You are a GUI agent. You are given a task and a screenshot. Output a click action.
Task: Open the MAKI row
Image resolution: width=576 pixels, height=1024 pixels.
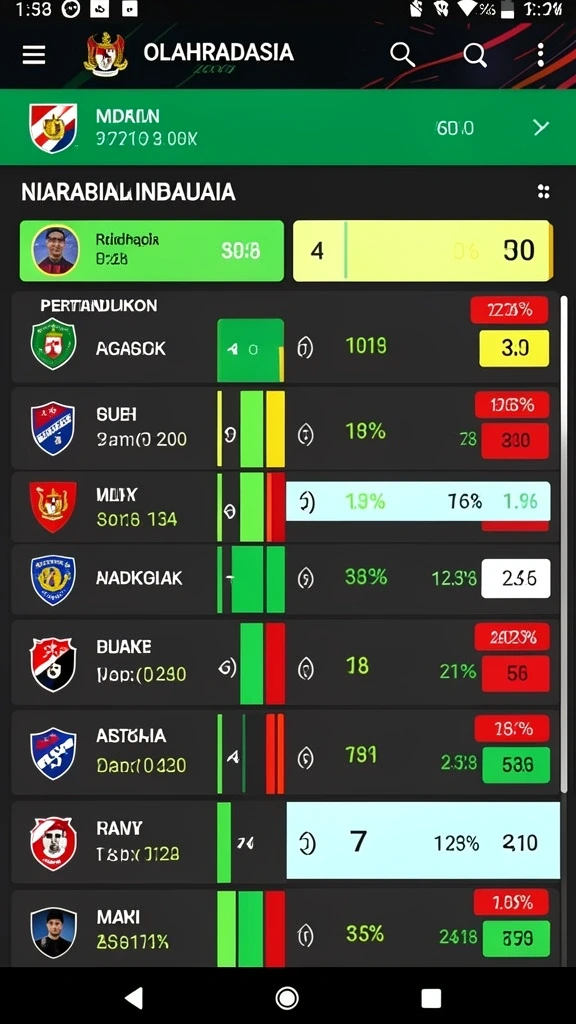click(x=285, y=928)
